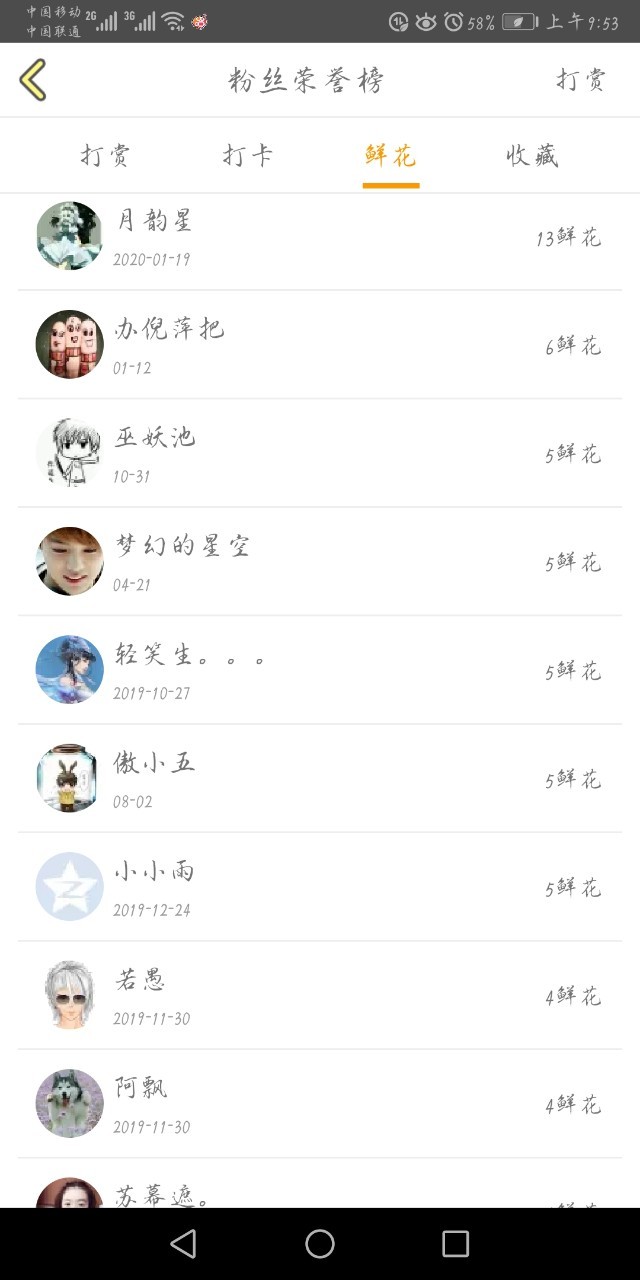Open the 收藏 tab
Screen dimensions: 640x1280
pos(532,156)
